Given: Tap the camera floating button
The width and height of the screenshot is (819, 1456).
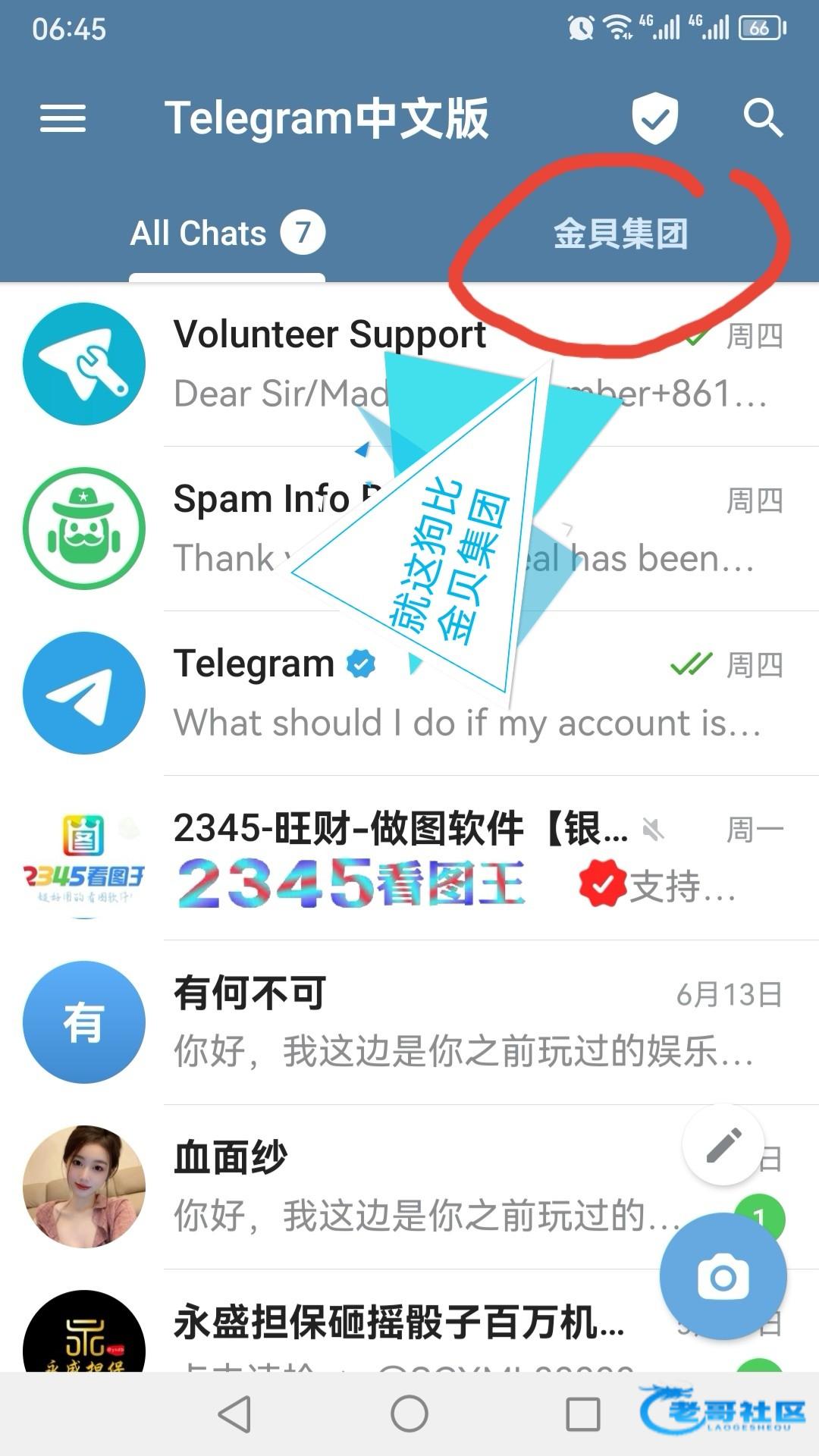Looking at the screenshot, I should point(723,1277).
